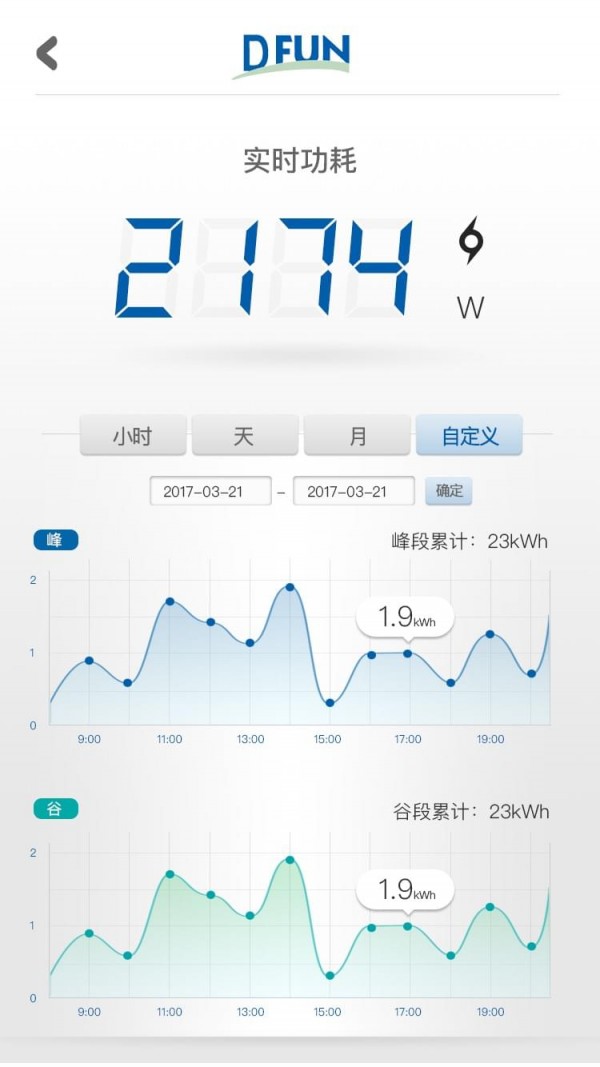Select the 天 (day) tab
This screenshot has height=1067, width=600.
[x=245, y=436]
